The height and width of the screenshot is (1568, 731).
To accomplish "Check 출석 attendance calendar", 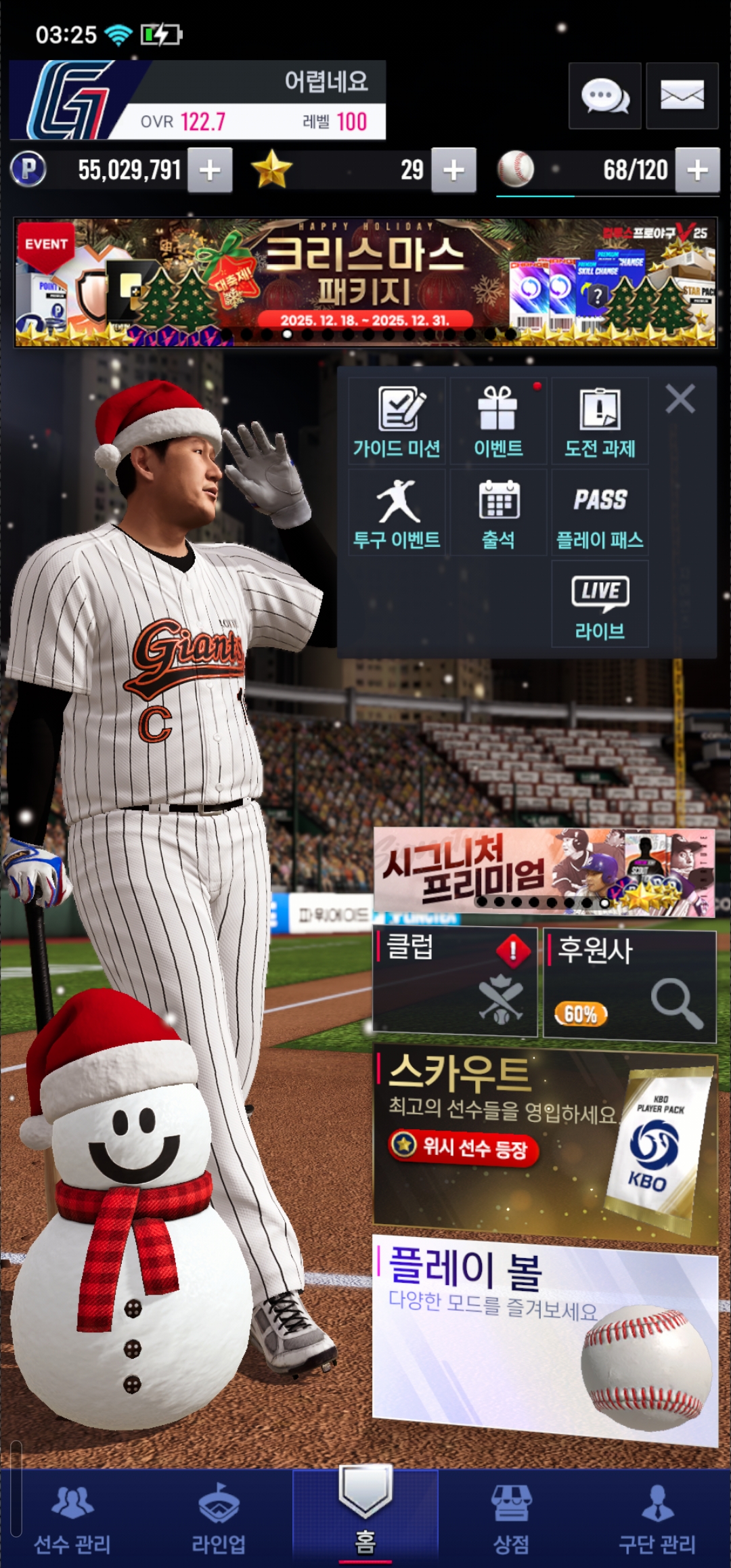I will click(498, 513).
